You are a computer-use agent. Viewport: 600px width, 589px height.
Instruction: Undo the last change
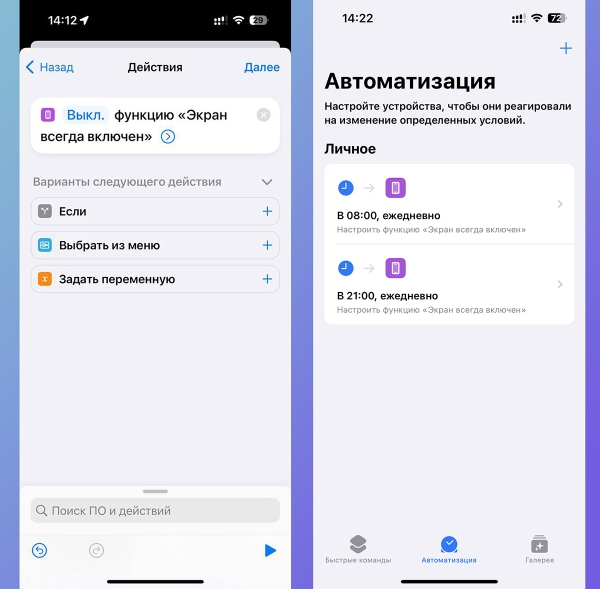(x=40, y=550)
